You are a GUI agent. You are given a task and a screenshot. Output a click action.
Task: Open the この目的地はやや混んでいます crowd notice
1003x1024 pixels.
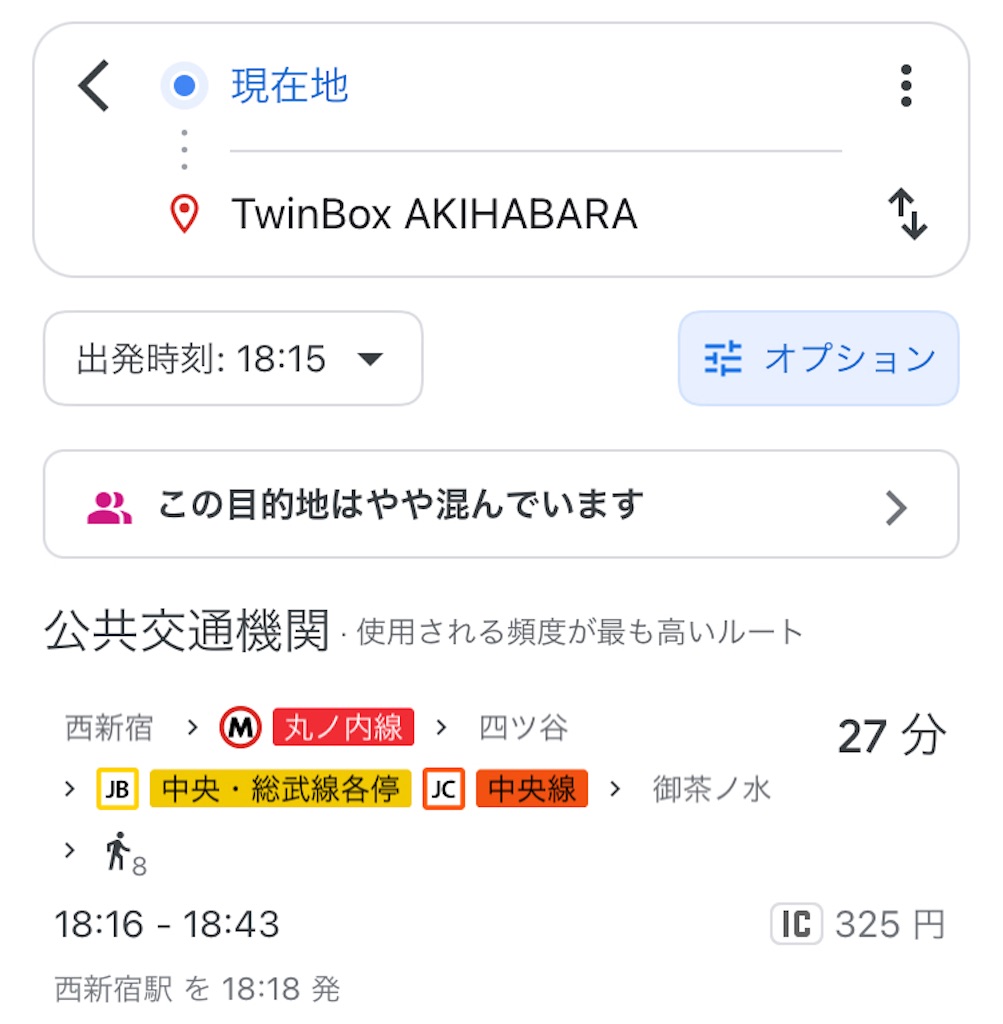pyautogui.click(x=500, y=505)
